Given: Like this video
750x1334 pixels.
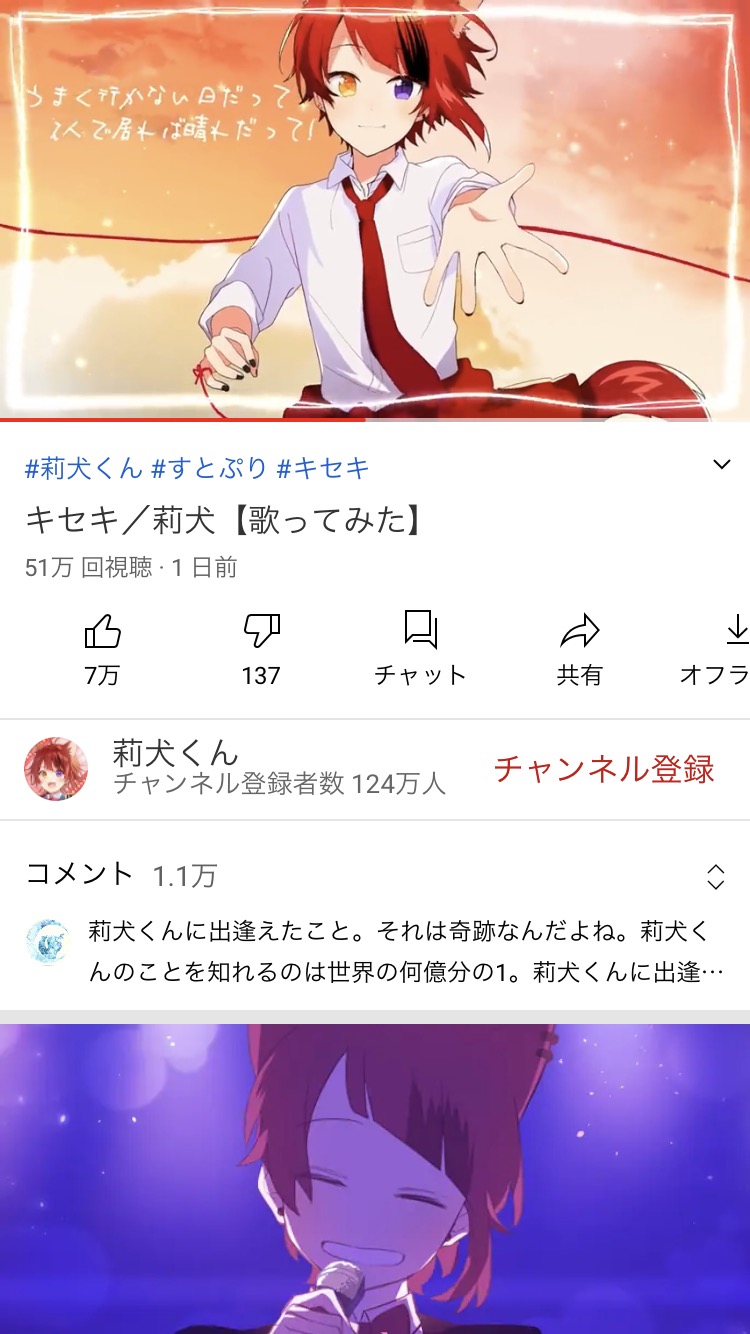Looking at the screenshot, I should pyautogui.click(x=102, y=650).
